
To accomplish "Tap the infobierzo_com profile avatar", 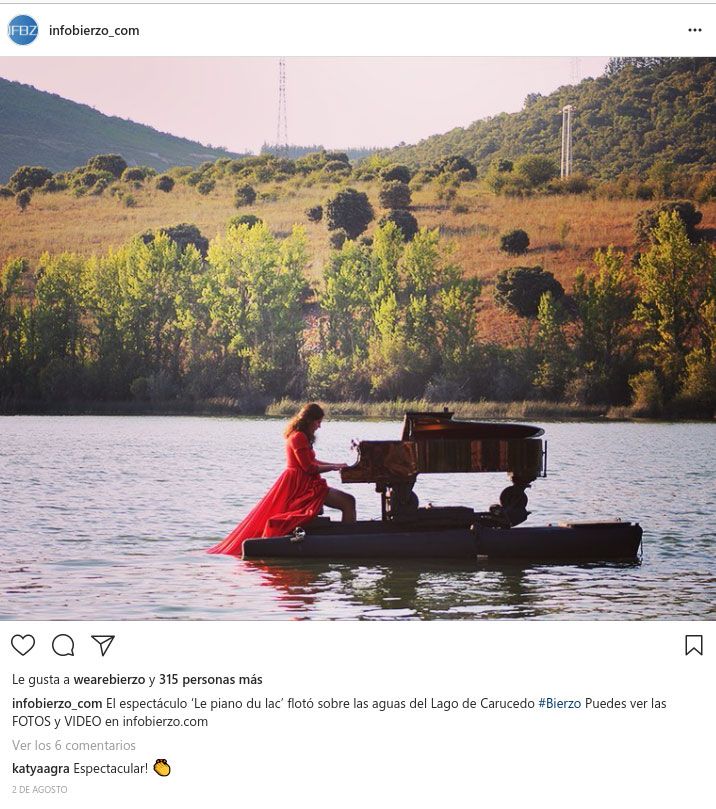I will [23, 30].
